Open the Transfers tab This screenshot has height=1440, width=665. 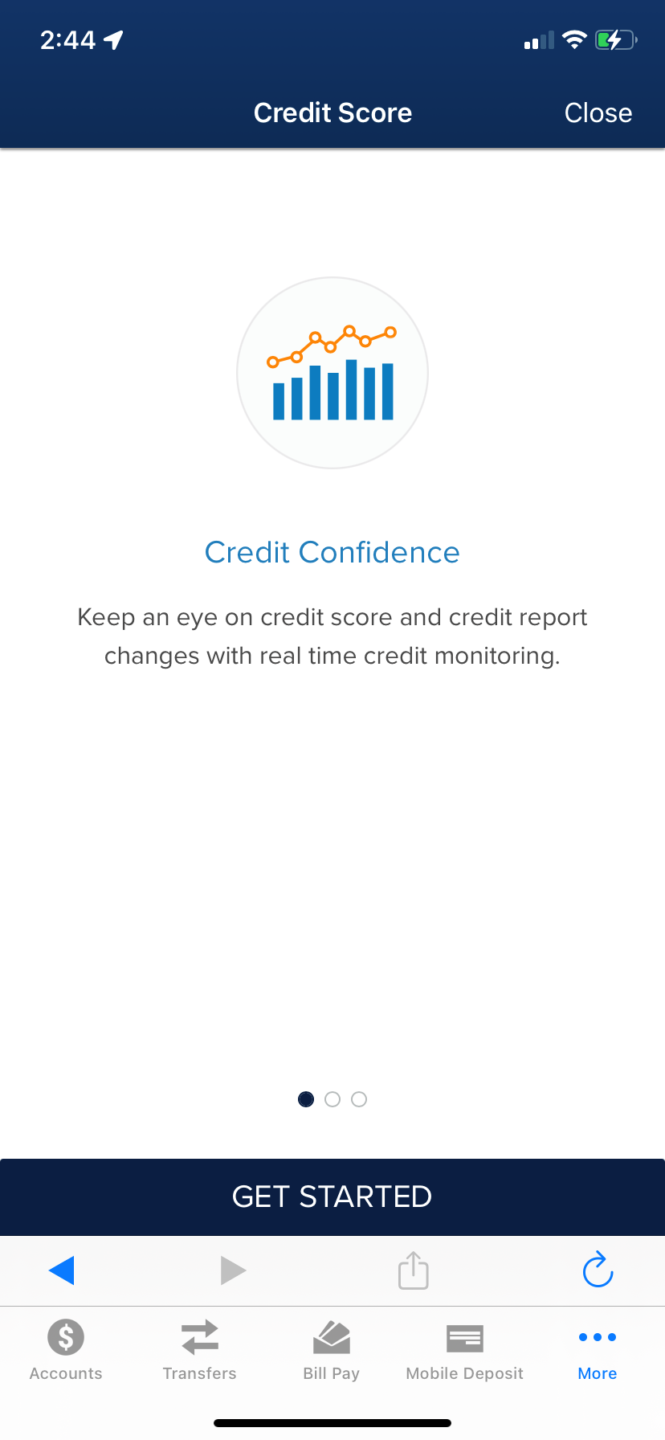coord(200,1350)
